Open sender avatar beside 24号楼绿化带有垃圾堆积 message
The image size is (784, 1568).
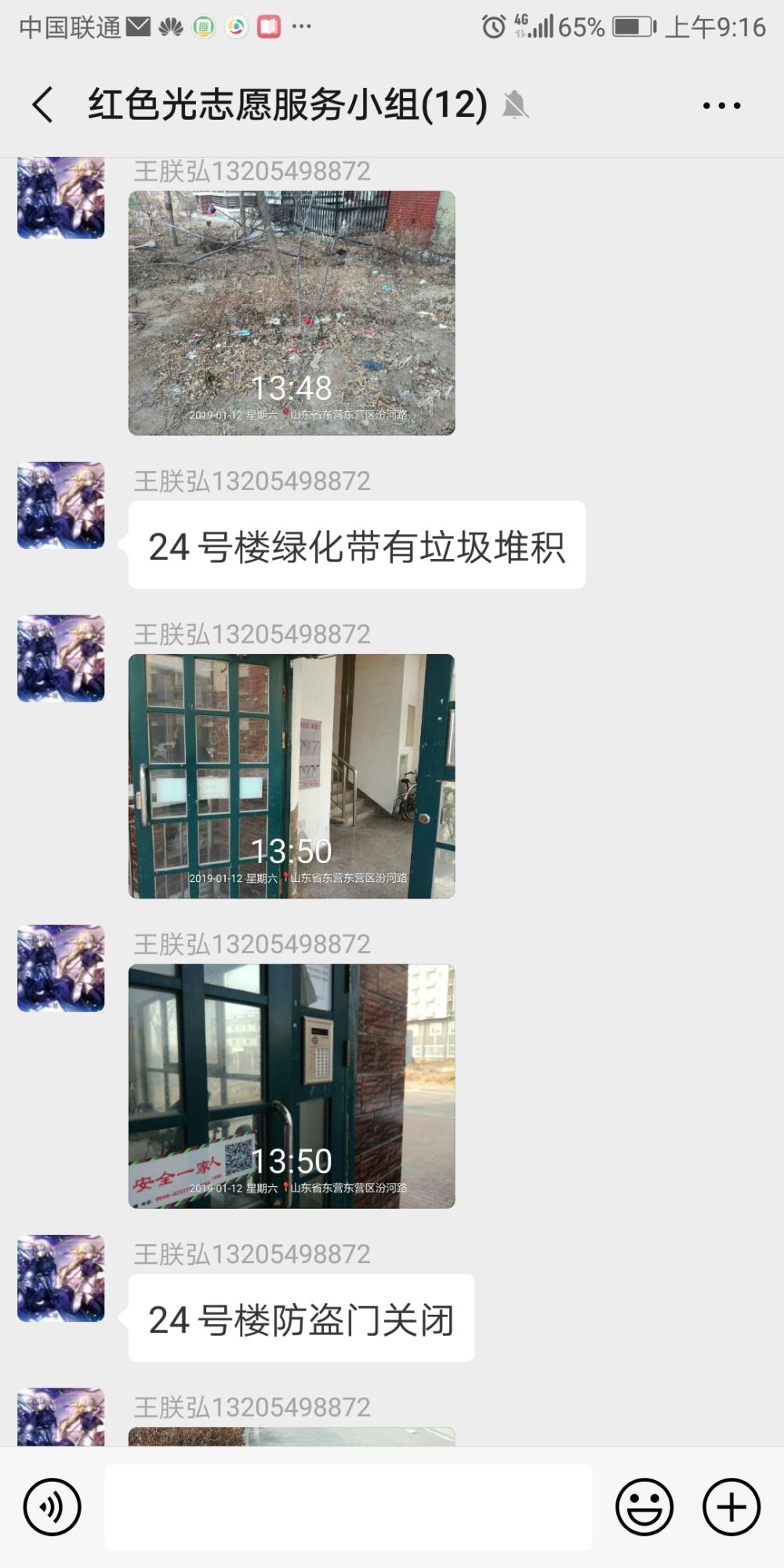[61, 505]
